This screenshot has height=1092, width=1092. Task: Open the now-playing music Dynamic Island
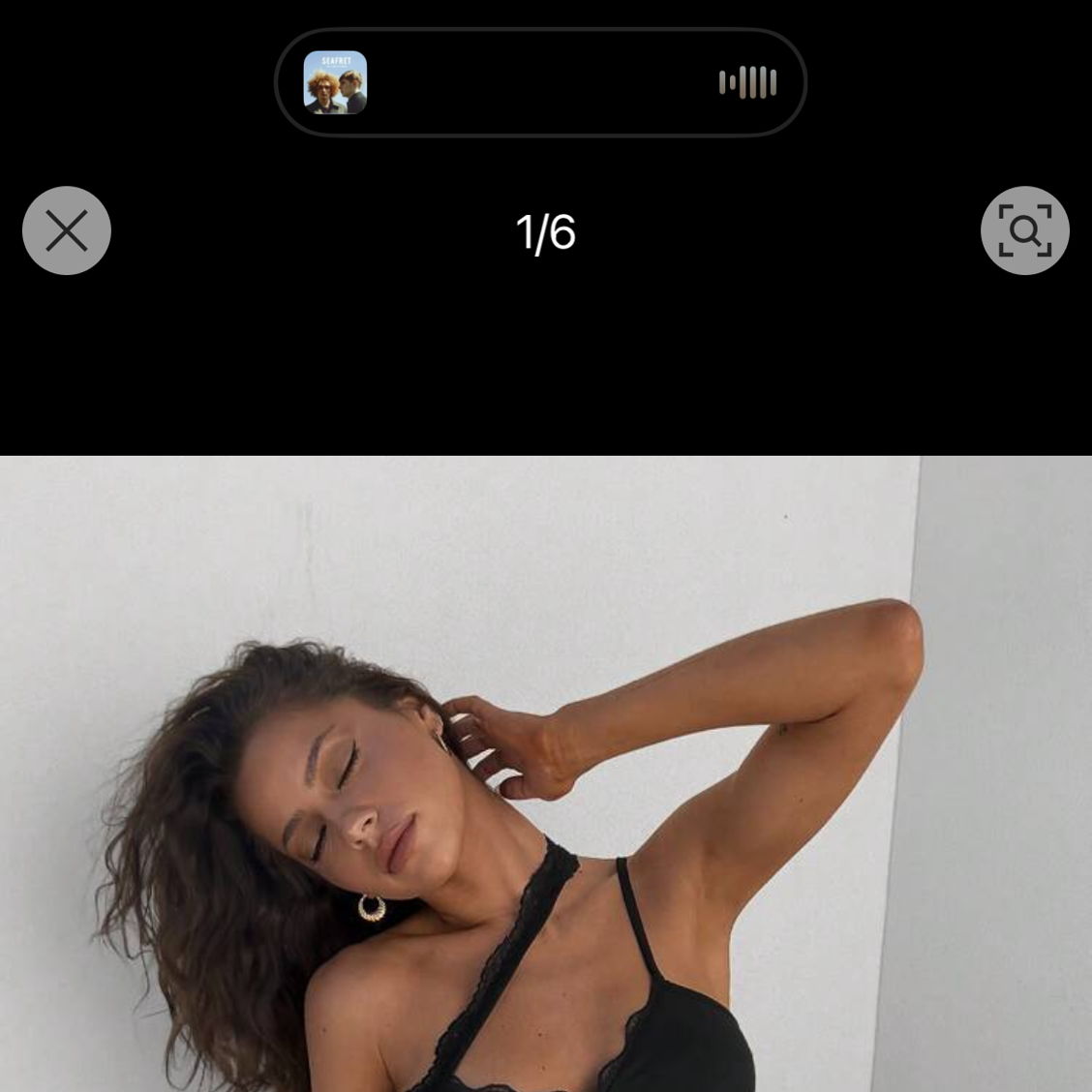[x=540, y=83]
